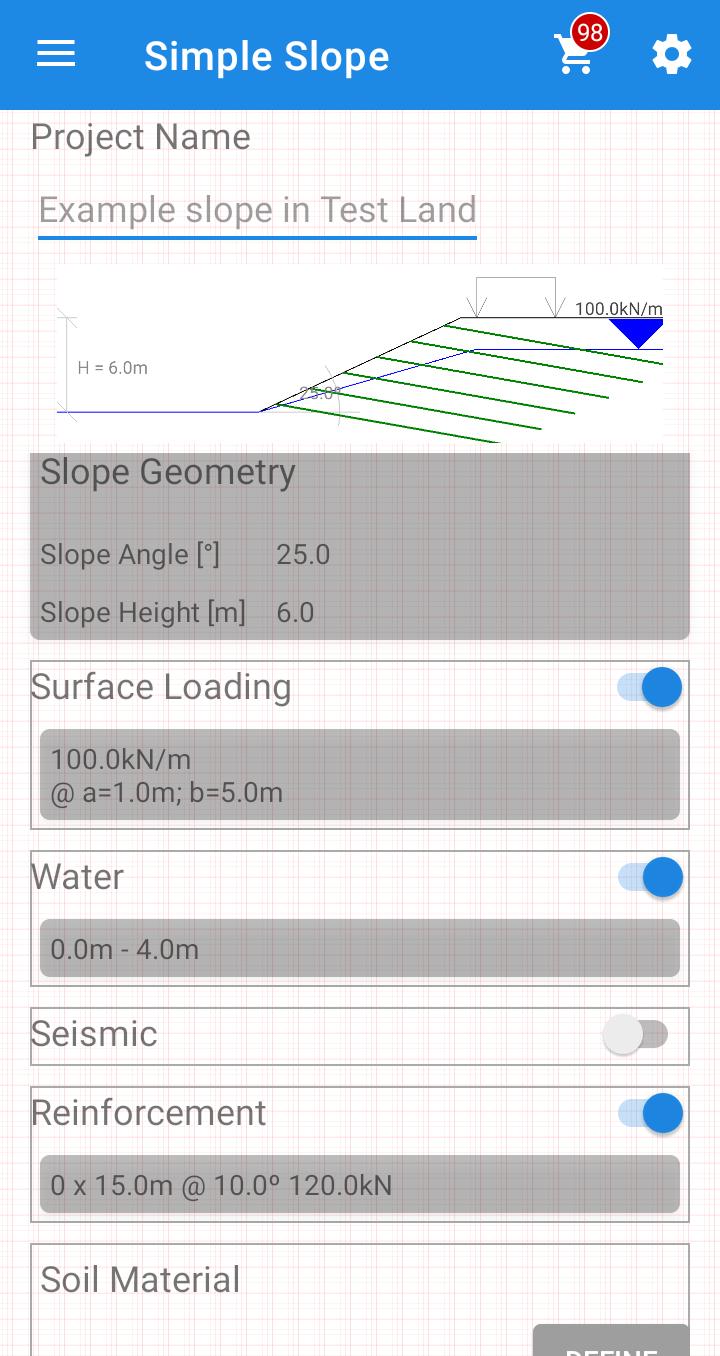Click the Project Name text field

tap(257, 210)
